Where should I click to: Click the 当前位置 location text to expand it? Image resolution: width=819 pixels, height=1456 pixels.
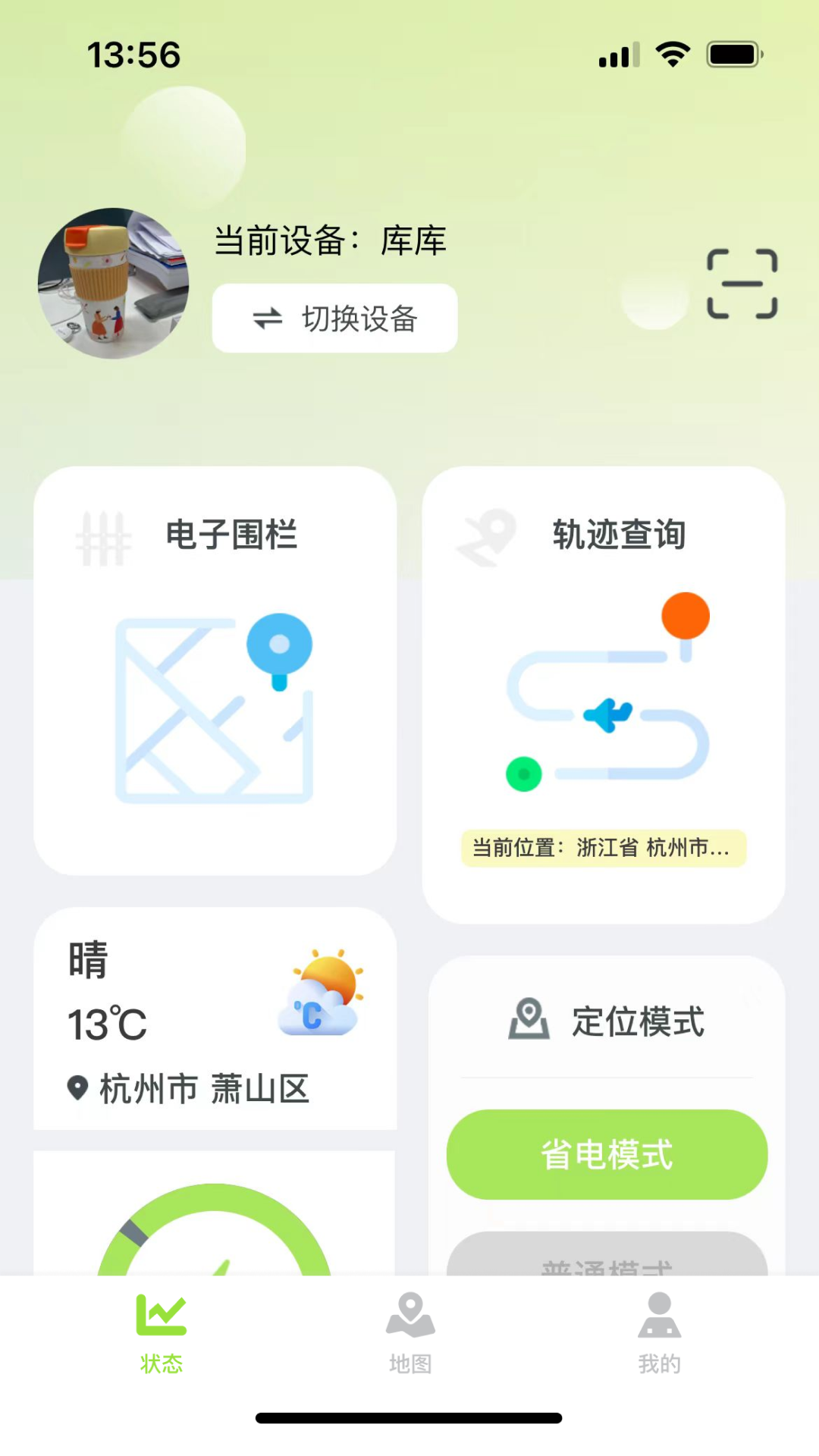coord(603,849)
